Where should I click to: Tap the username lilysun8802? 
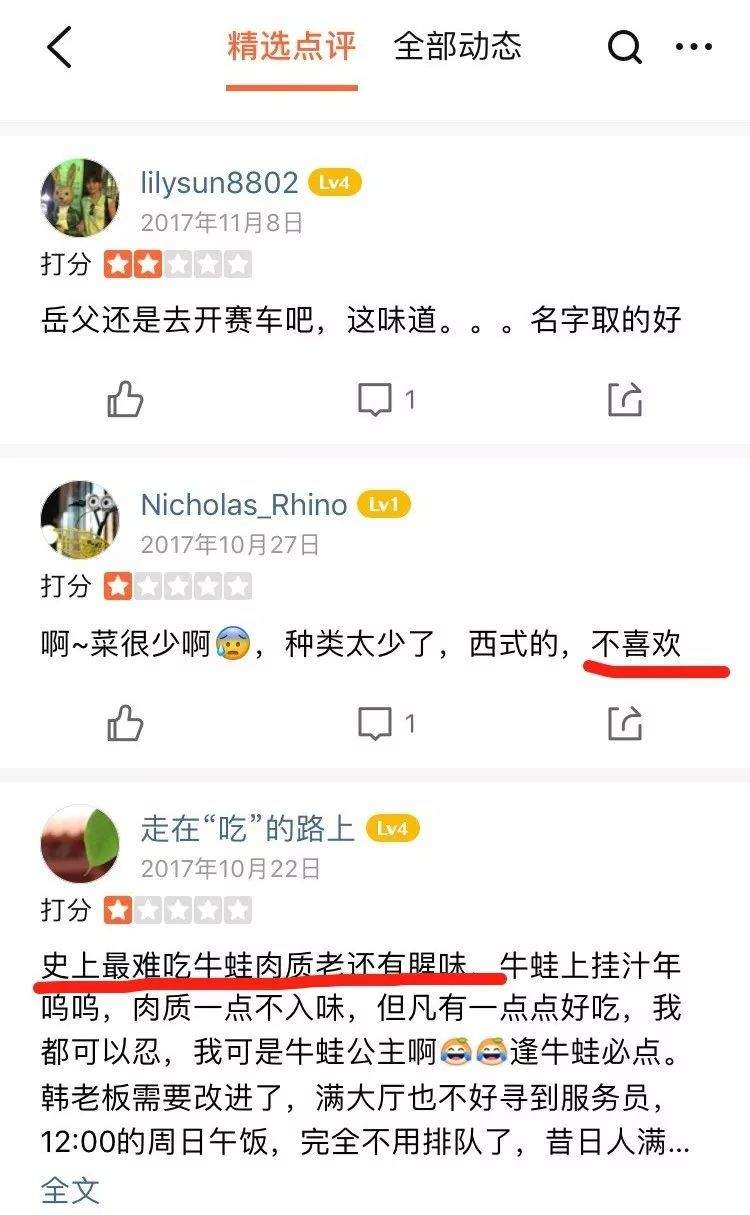point(220,183)
